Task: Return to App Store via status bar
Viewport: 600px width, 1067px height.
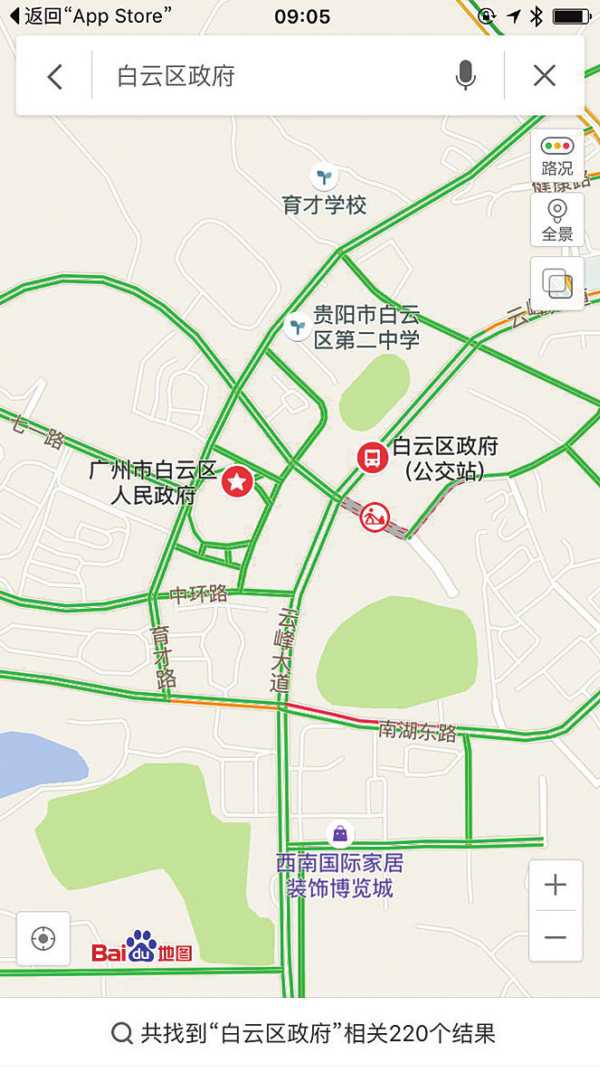Action: pyautogui.click(x=90, y=16)
